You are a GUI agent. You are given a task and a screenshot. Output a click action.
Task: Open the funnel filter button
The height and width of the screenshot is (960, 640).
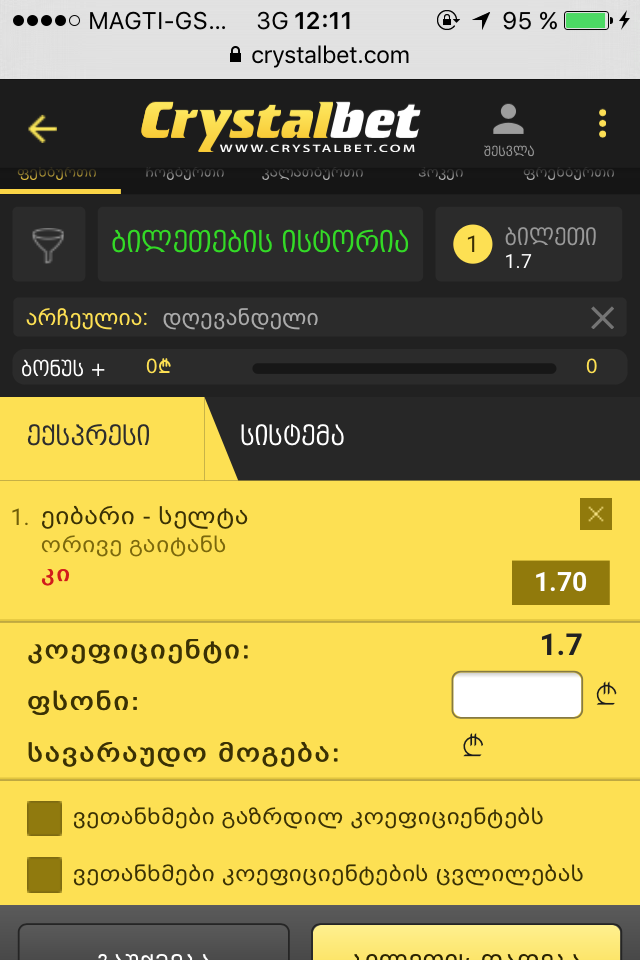coord(47,245)
